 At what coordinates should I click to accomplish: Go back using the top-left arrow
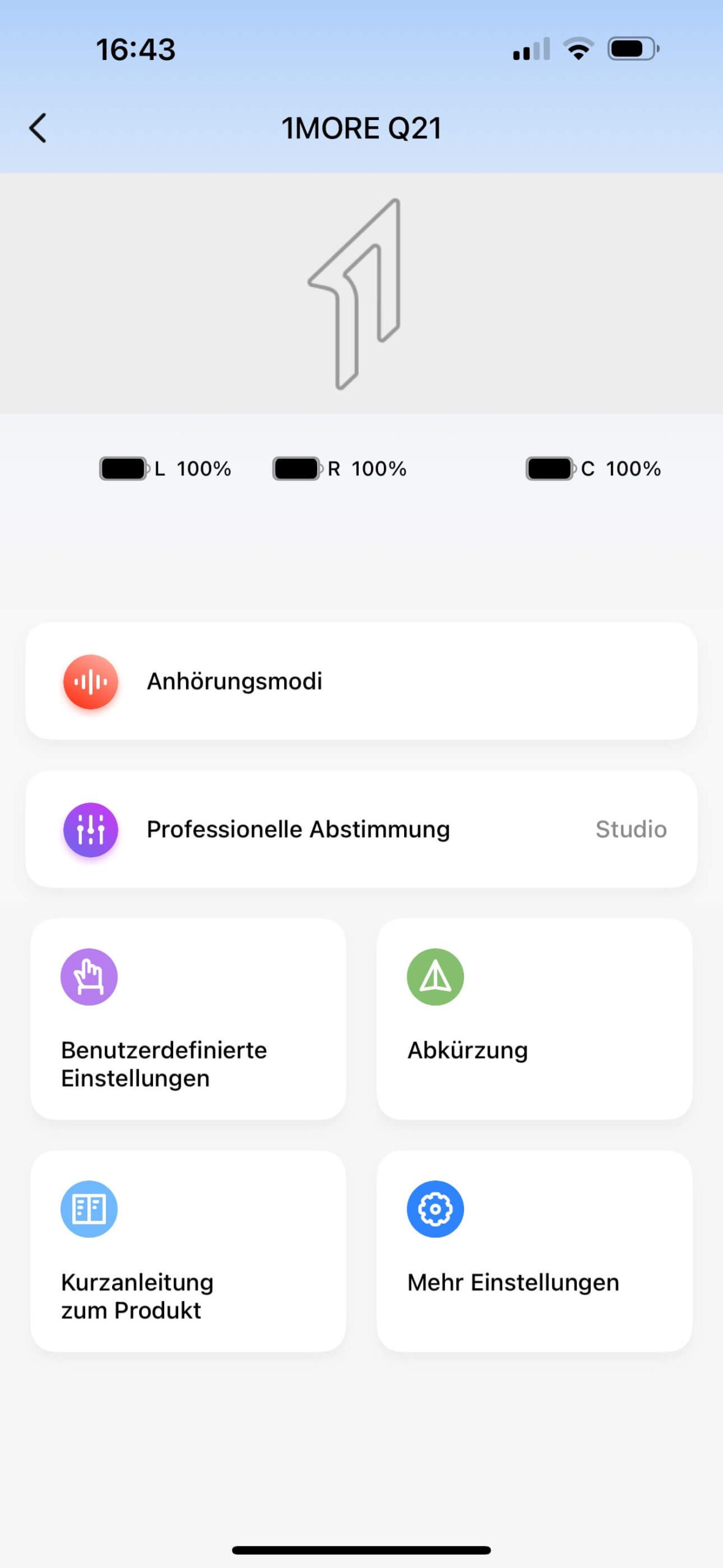38,128
